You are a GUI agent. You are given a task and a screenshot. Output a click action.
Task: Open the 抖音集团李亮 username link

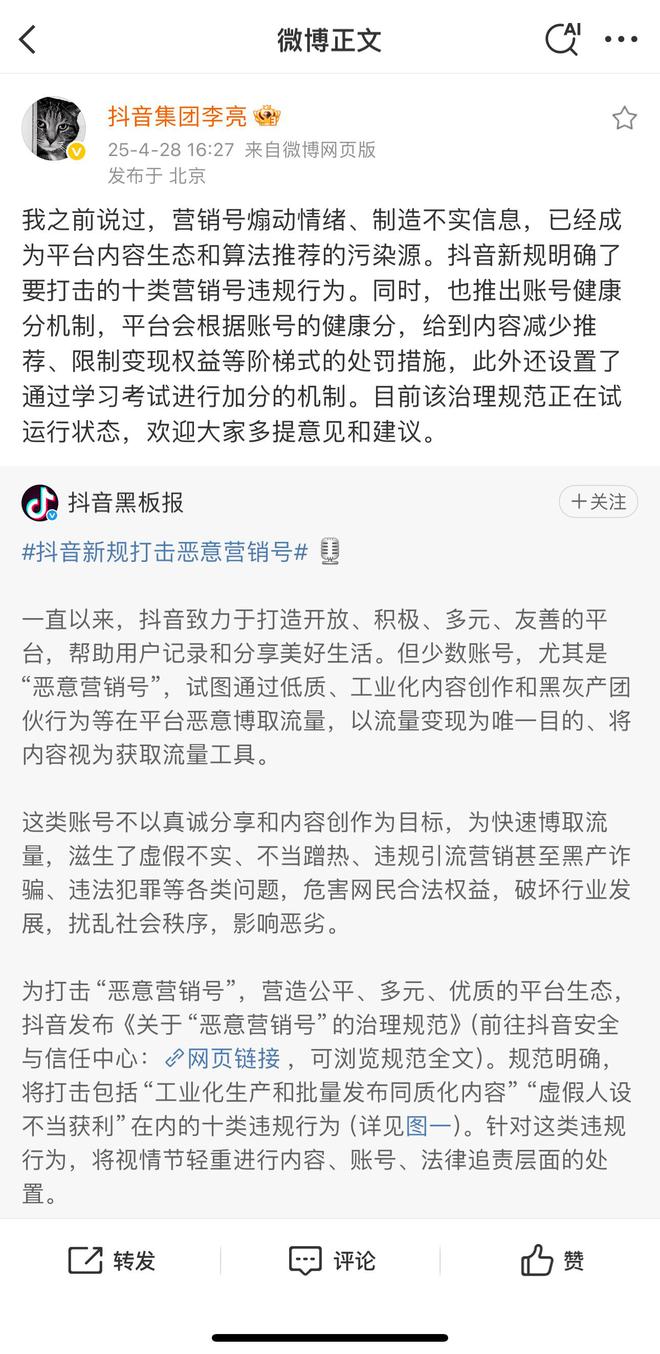tap(177, 117)
